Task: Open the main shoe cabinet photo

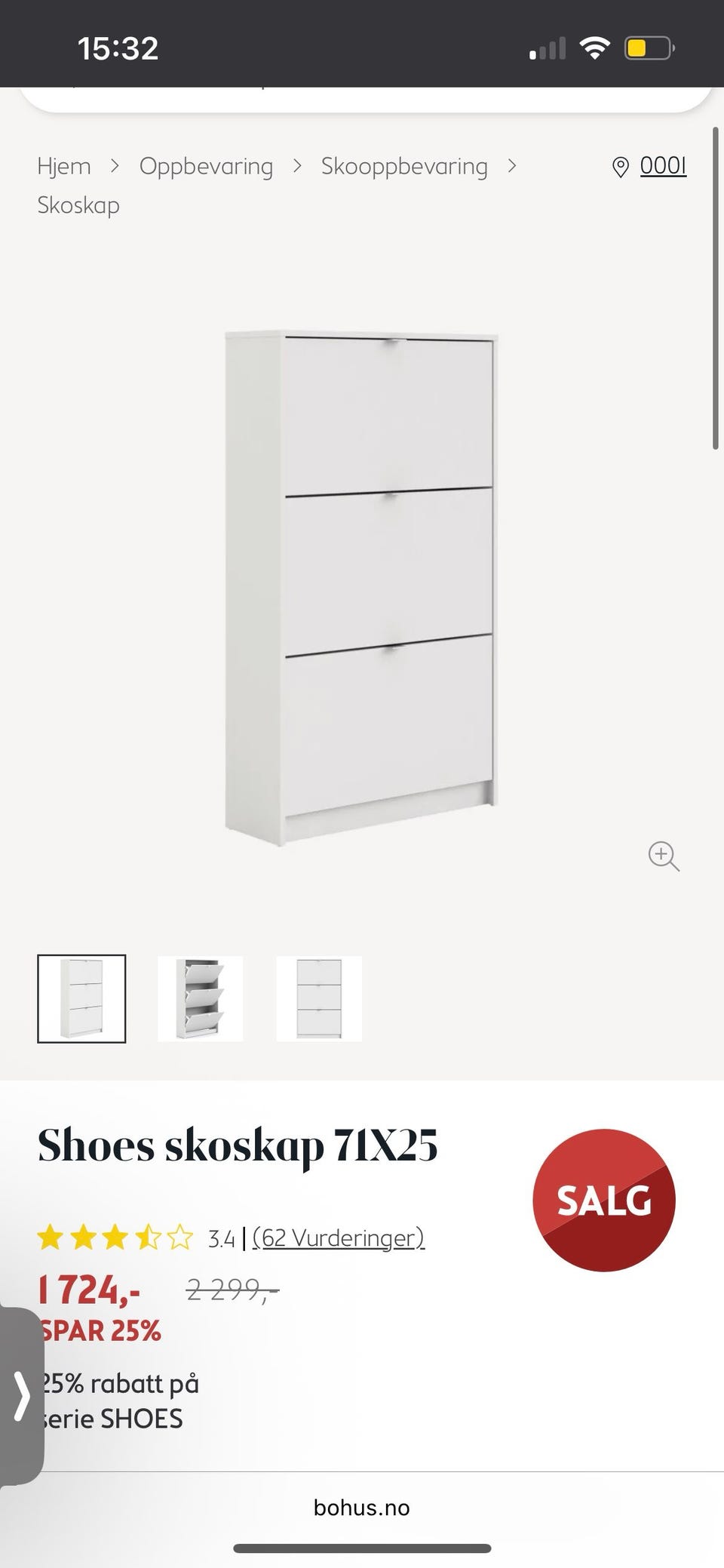Action: 360,587
